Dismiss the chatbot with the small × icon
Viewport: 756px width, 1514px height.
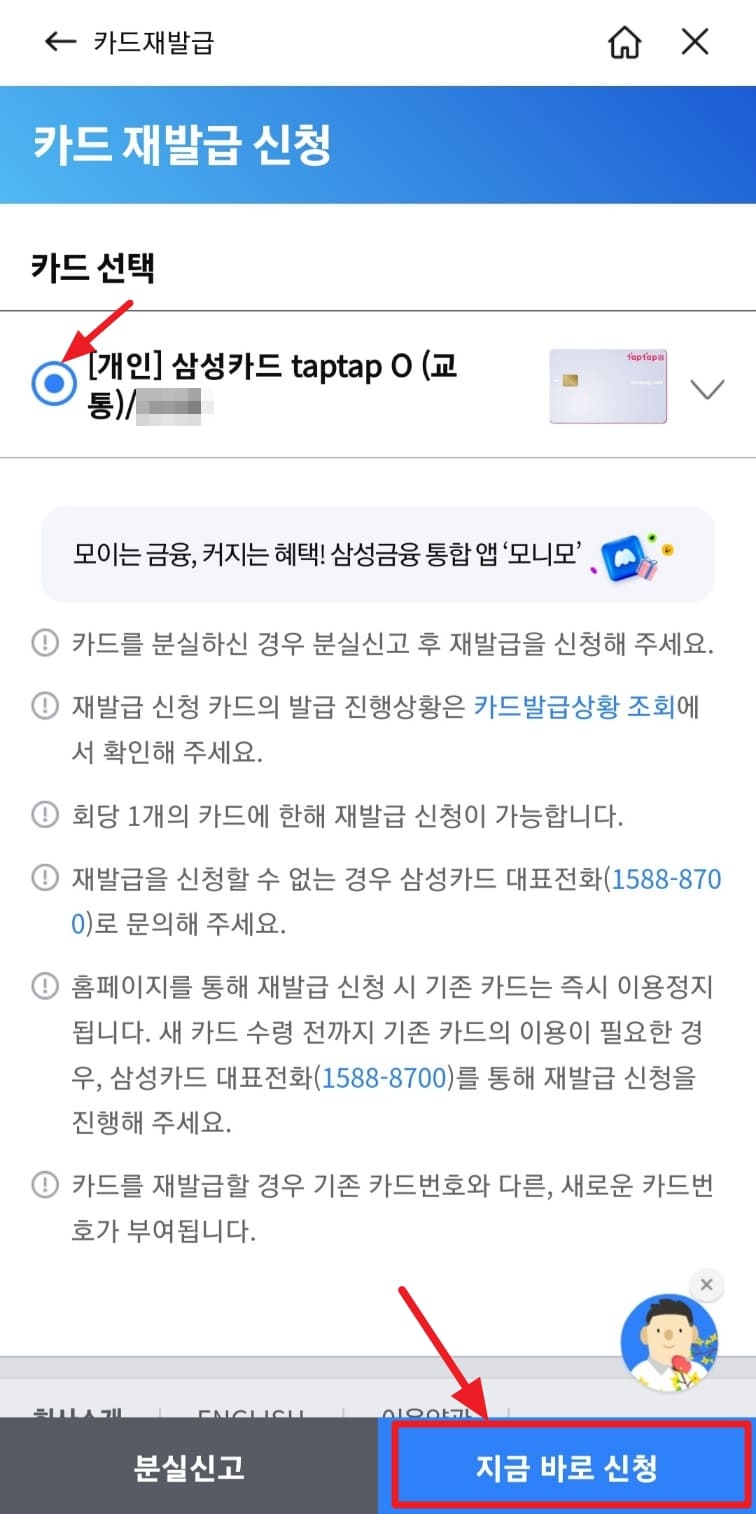click(x=707, y=1284)
